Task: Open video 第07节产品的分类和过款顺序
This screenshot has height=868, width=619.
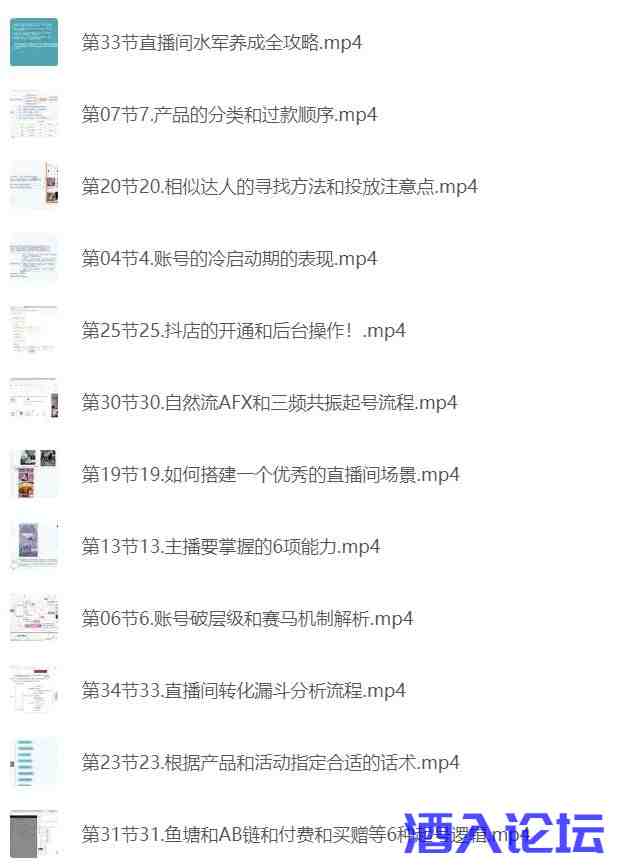Action: point(229,115)
